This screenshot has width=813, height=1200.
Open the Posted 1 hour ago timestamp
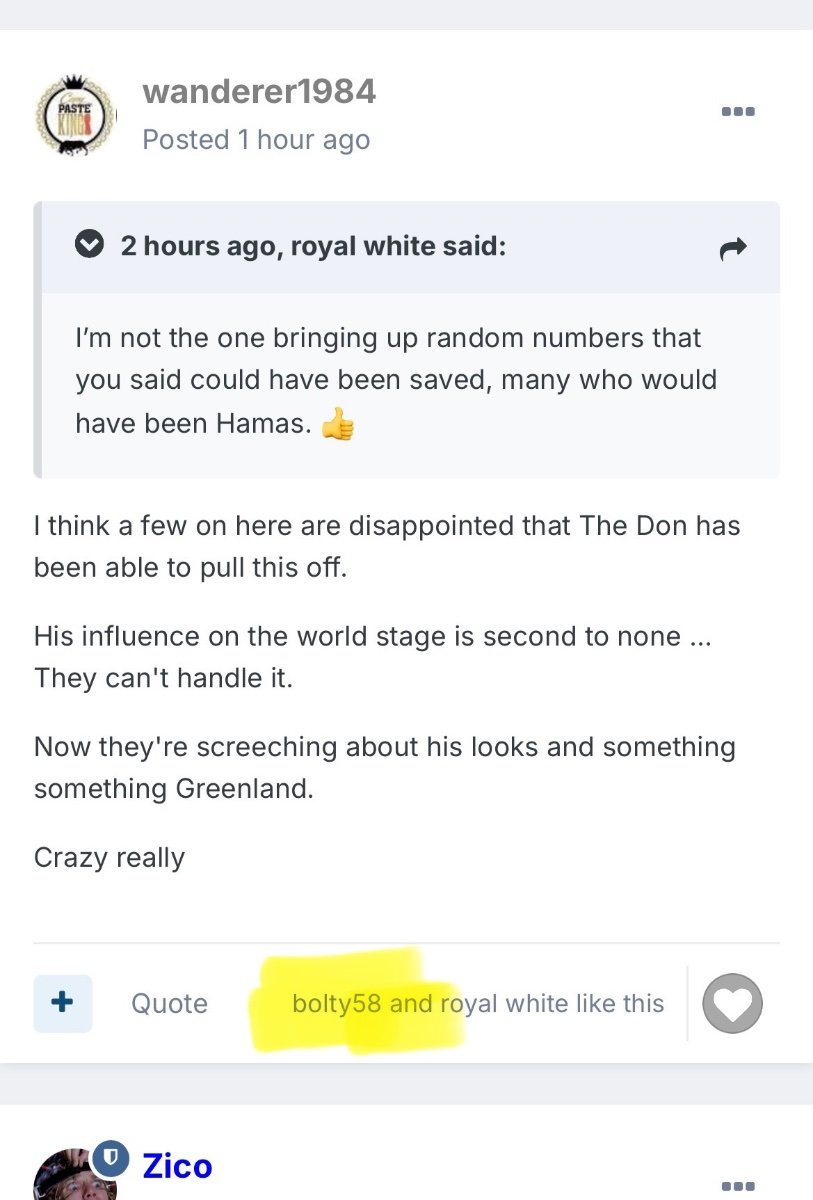[x=256, y=140]
